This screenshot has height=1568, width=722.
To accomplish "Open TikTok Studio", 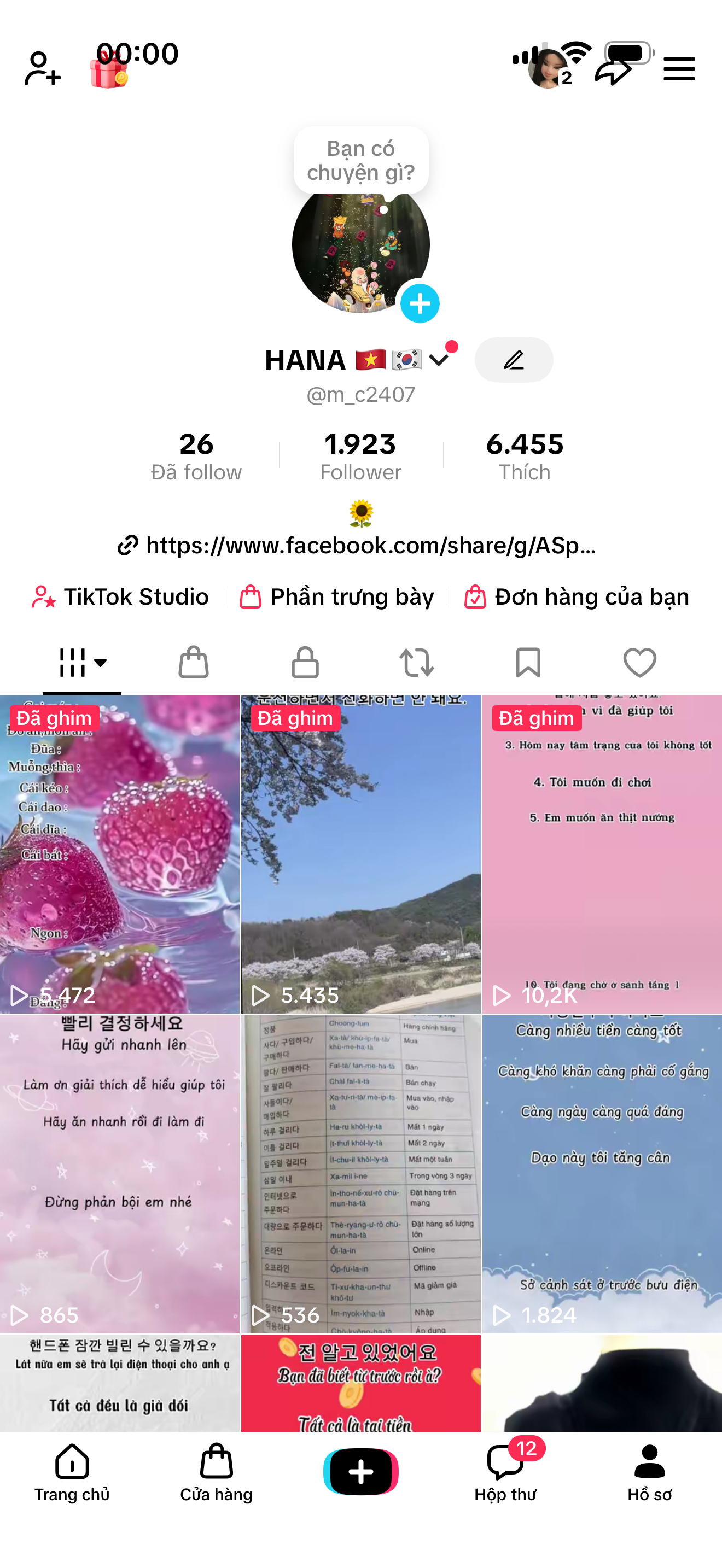I will [x=120, y=596].
